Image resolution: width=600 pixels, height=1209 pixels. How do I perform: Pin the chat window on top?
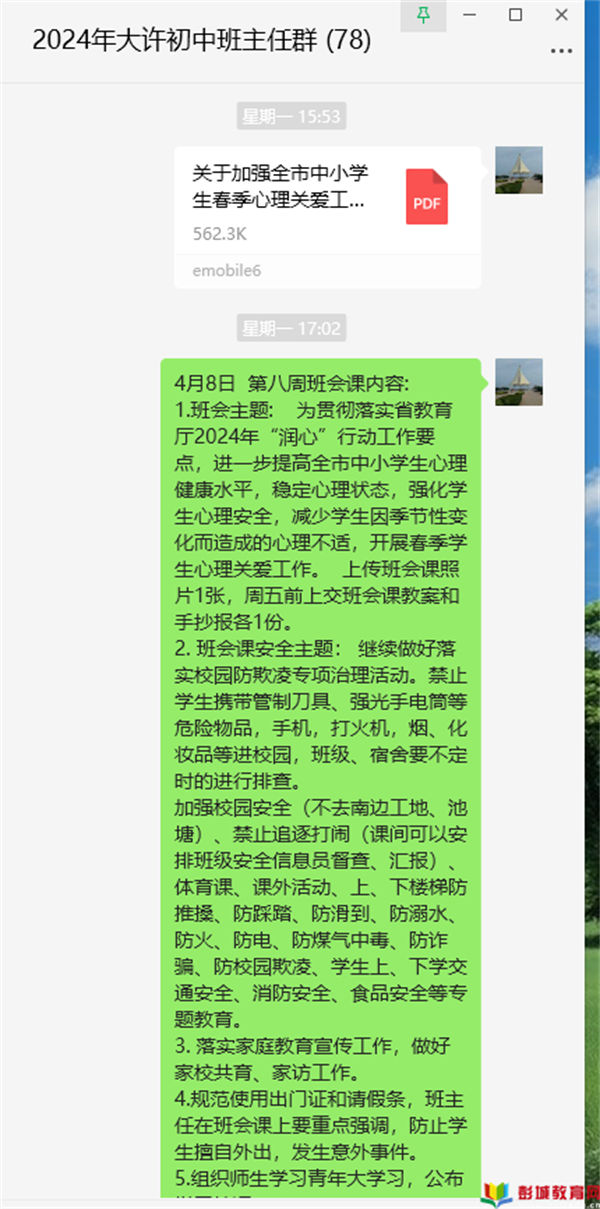pyautogui.click(x=424, y=15)
